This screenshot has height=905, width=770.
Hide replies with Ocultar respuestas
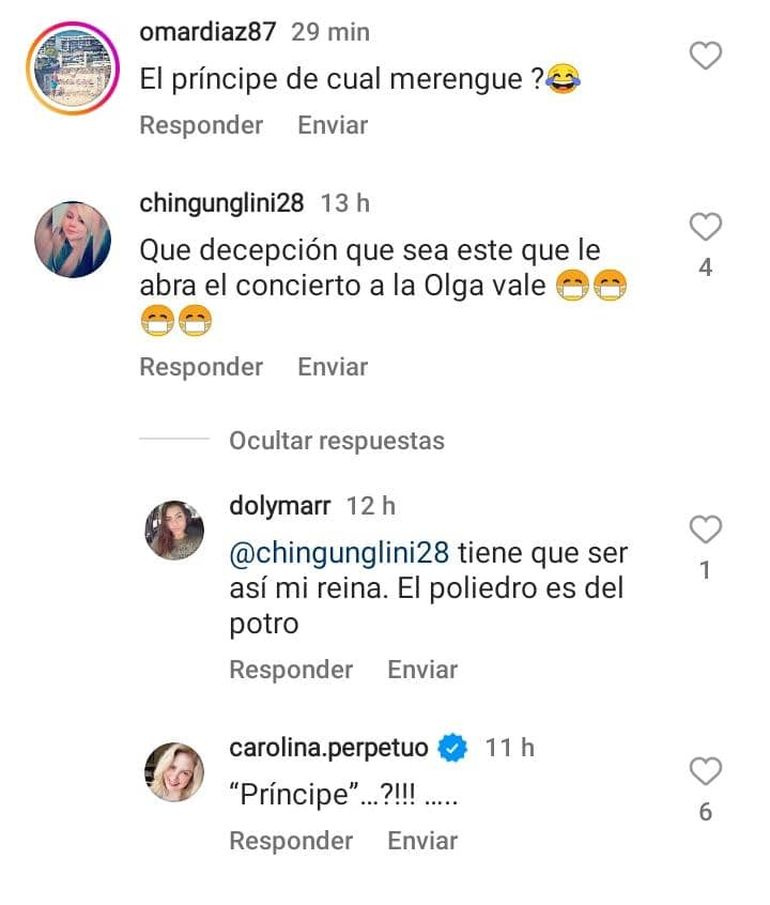(337, 440)
